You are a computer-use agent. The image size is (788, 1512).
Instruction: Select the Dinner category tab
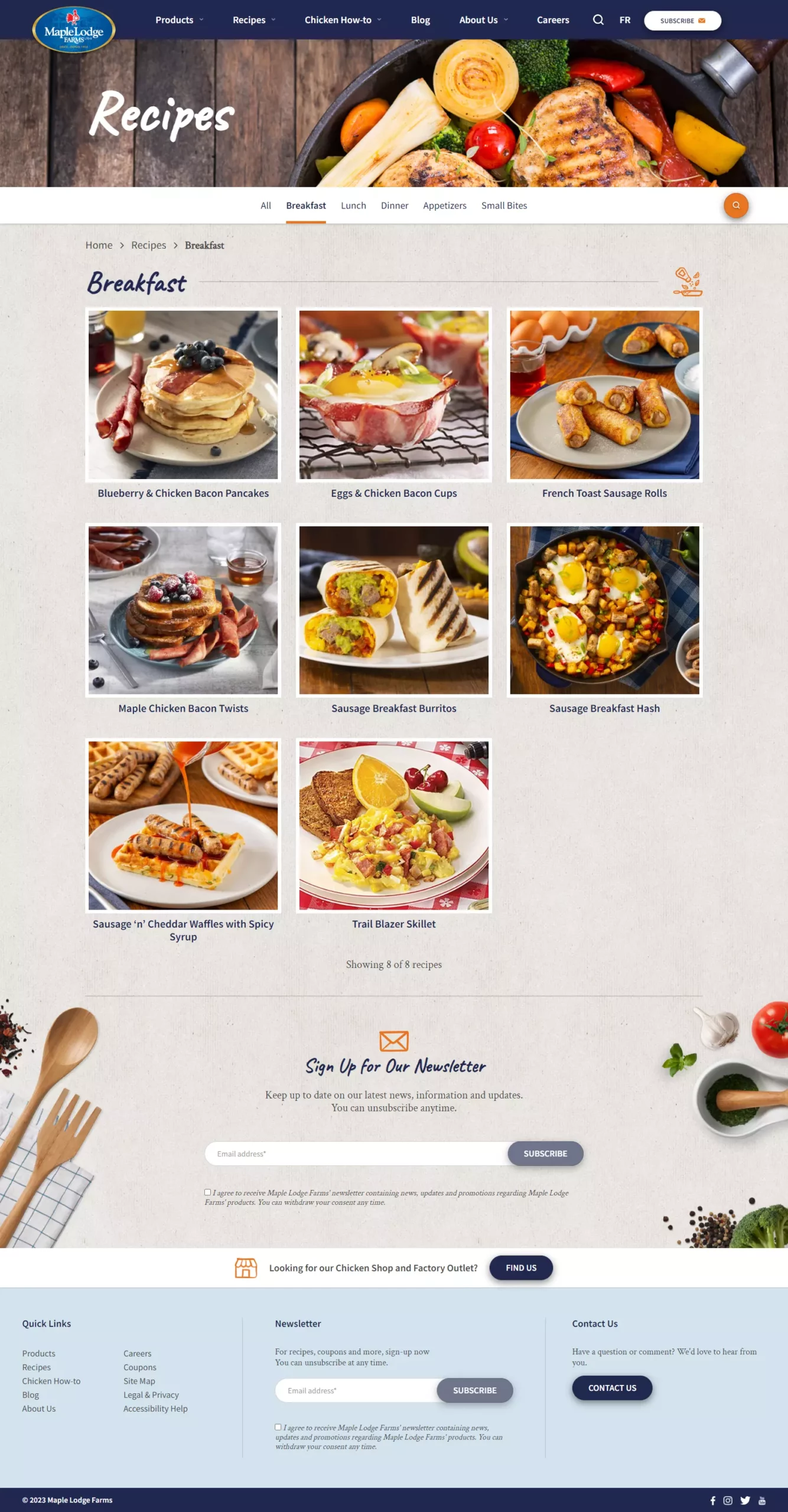[x=395, y=206]
